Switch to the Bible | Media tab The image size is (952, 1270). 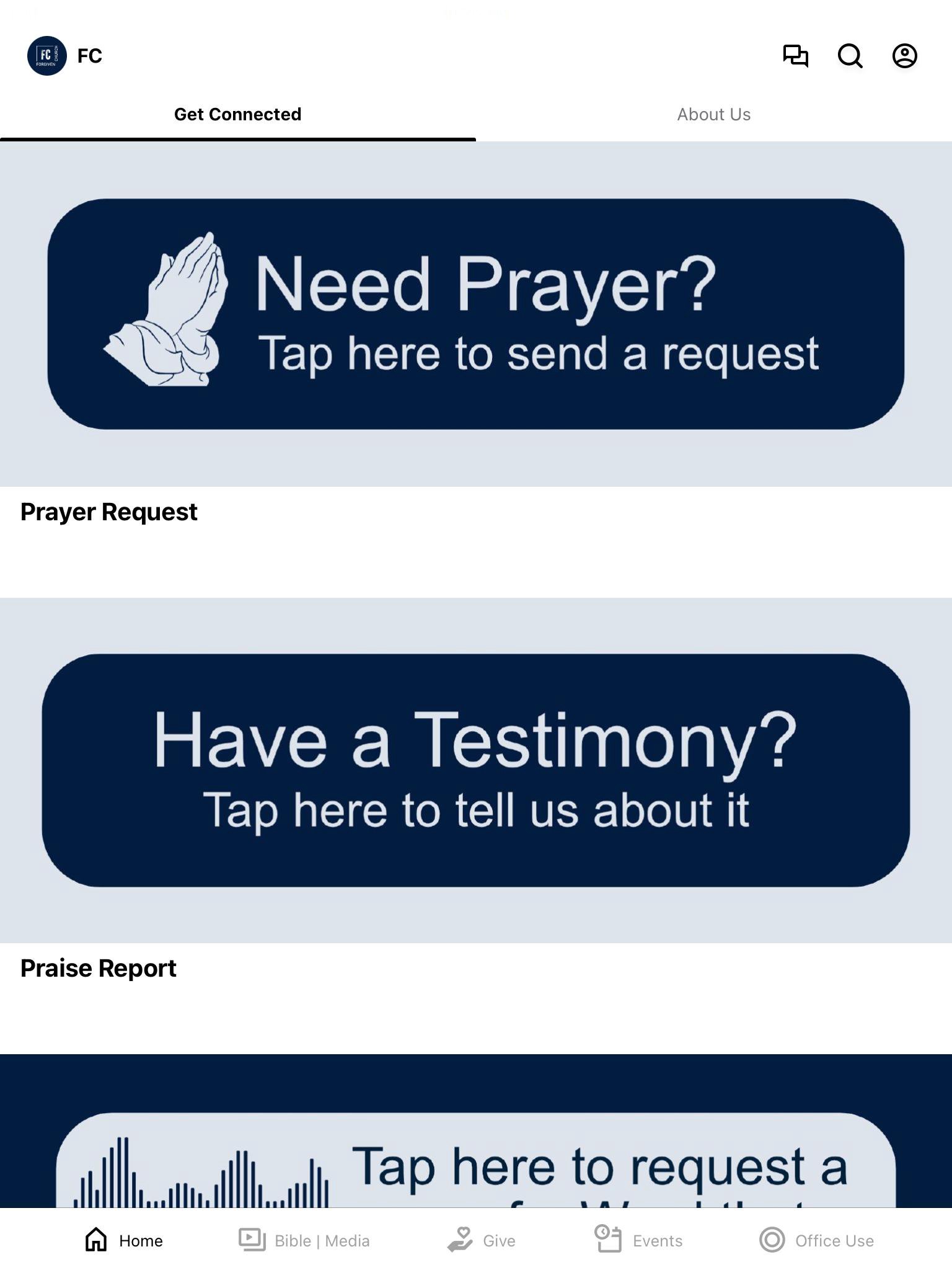point(304,1240)
